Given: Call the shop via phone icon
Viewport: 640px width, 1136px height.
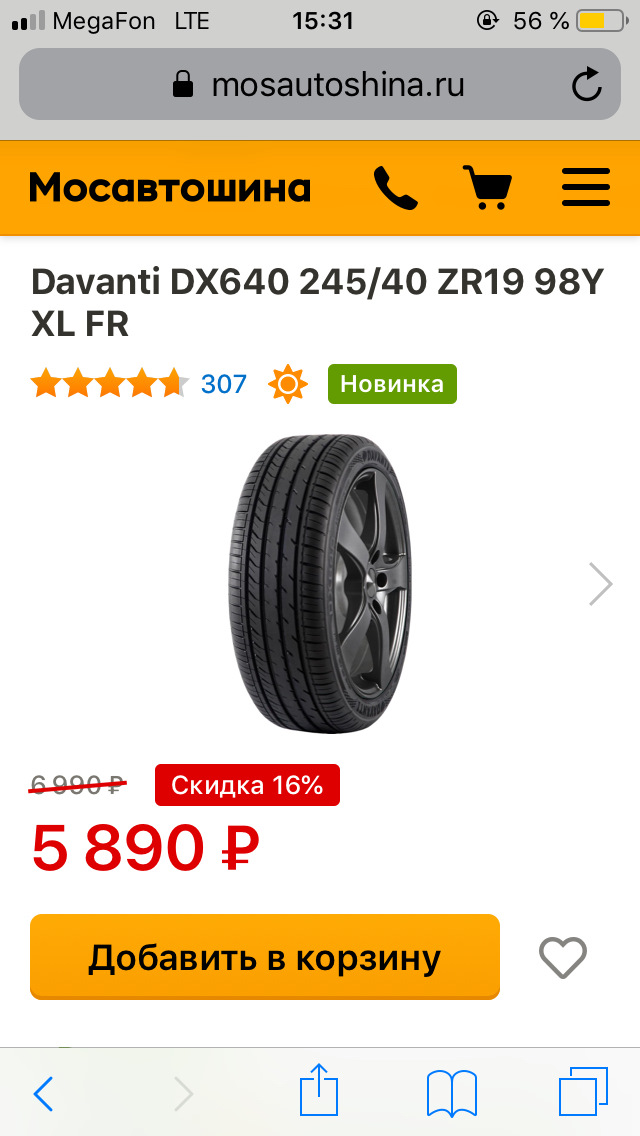Looking at the screenshot, I should [x=395, y=188].
